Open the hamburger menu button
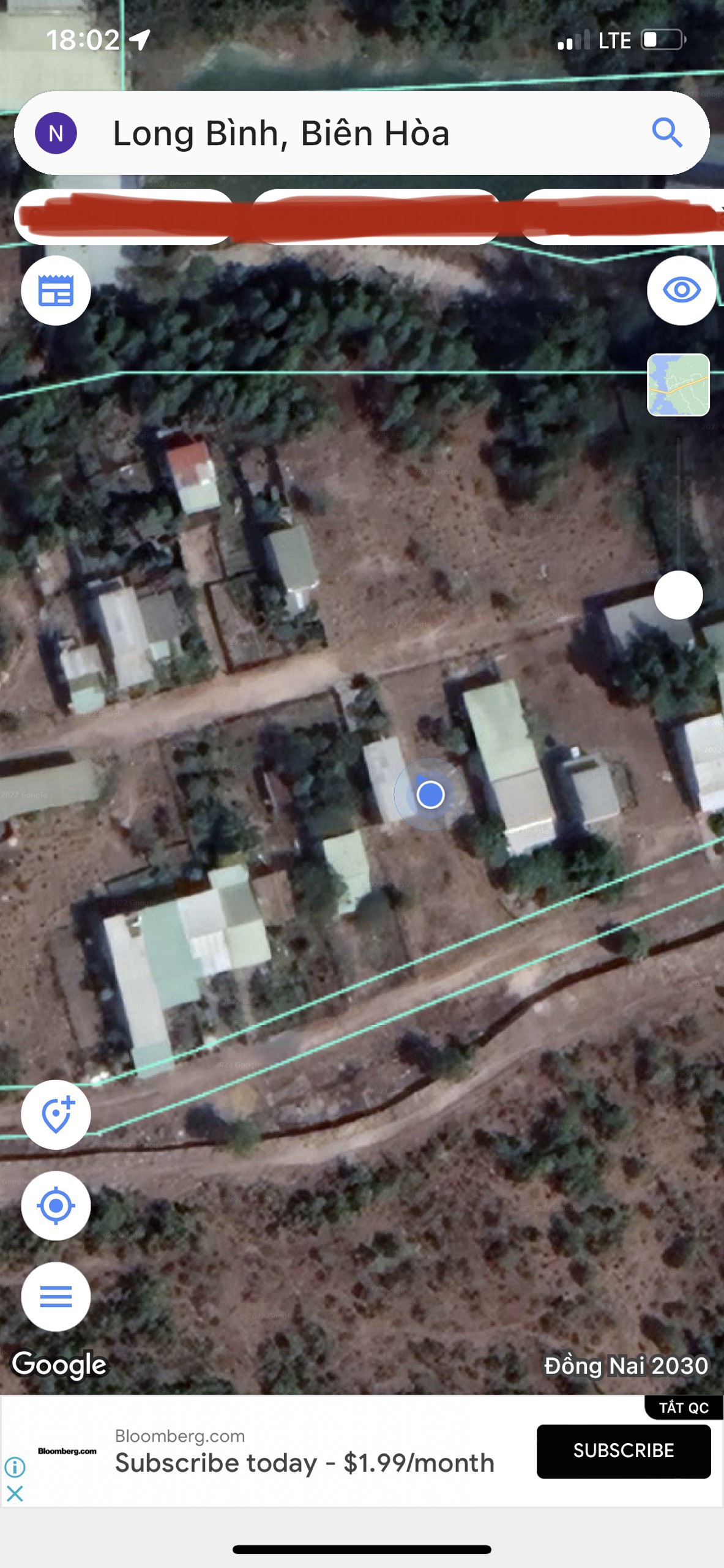 point(56,1296)
